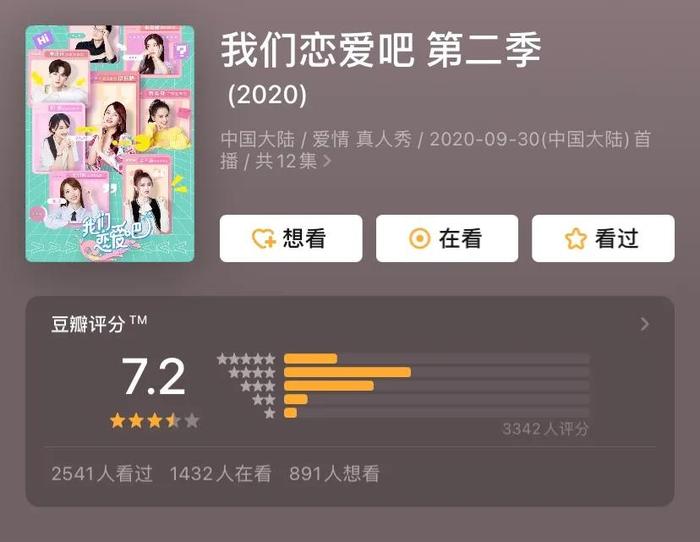Open the 豆瓣评分 rating details

(644, 324)
